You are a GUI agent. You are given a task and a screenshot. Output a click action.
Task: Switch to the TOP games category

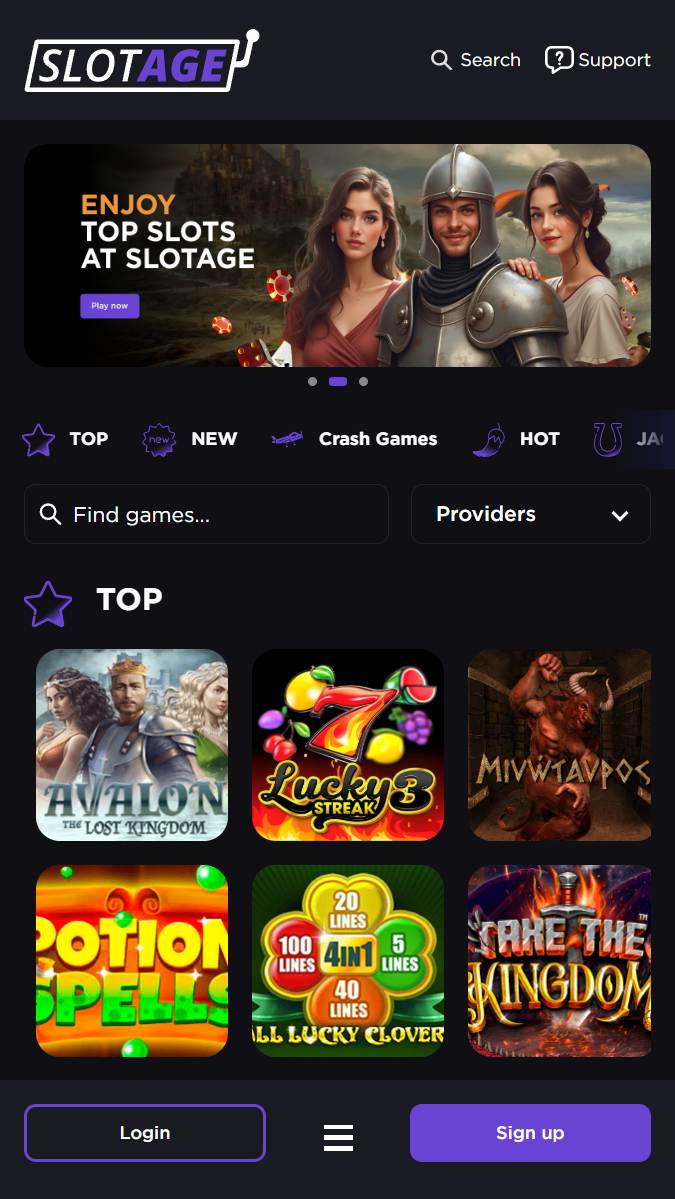pyautogui.click(x=66, y=439)
